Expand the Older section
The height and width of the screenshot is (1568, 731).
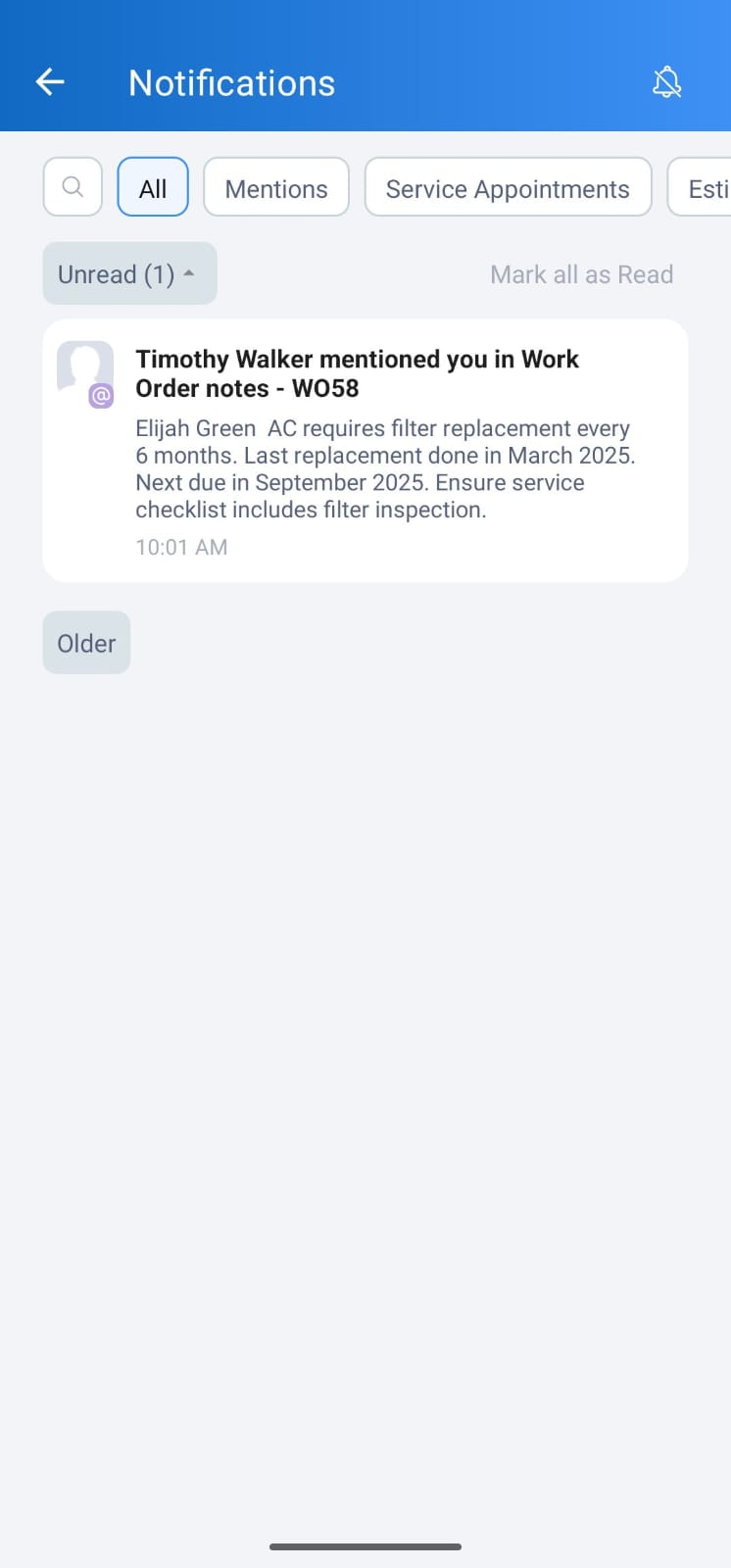point(86,643)
